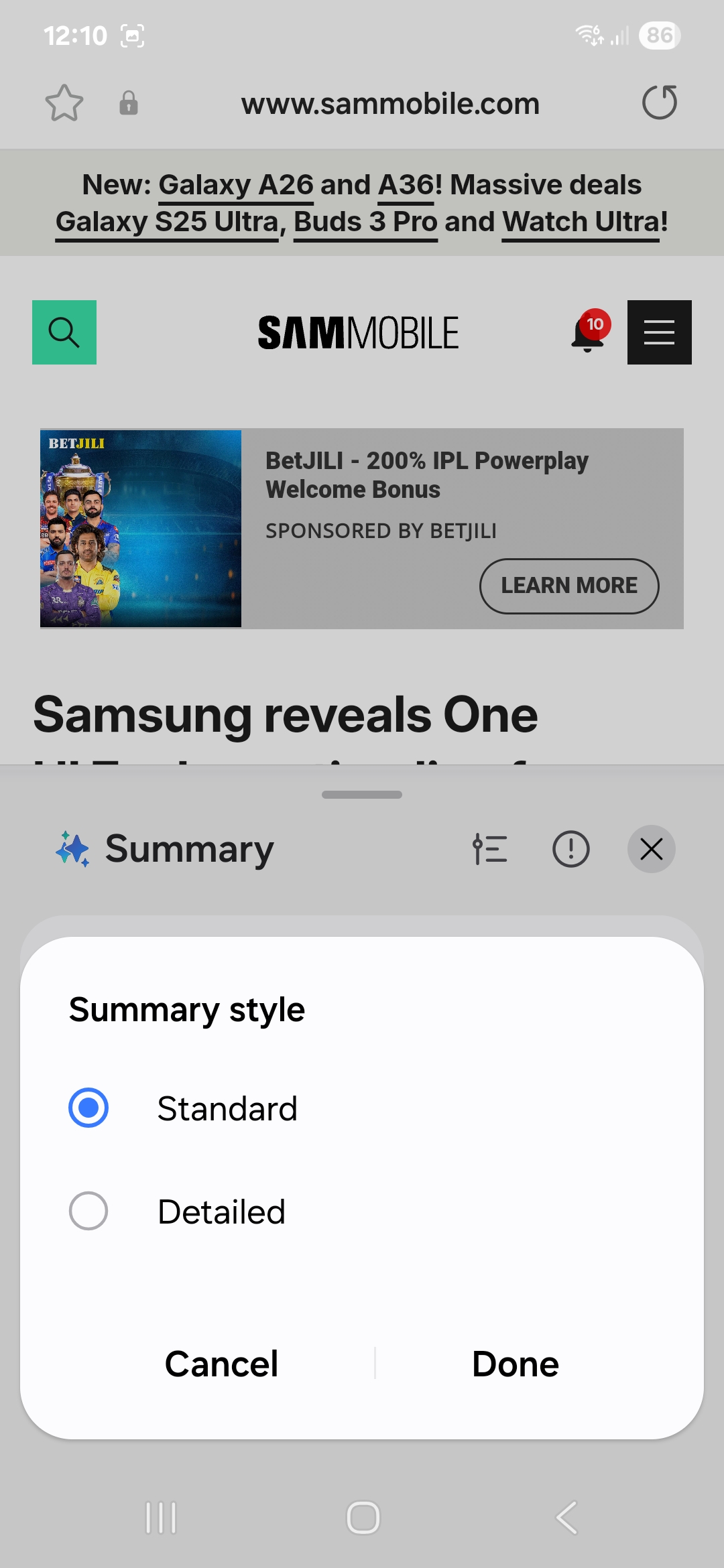Open the Summary info icon
This screenshot has height=1568, width=724.
(x=570, y=849)
